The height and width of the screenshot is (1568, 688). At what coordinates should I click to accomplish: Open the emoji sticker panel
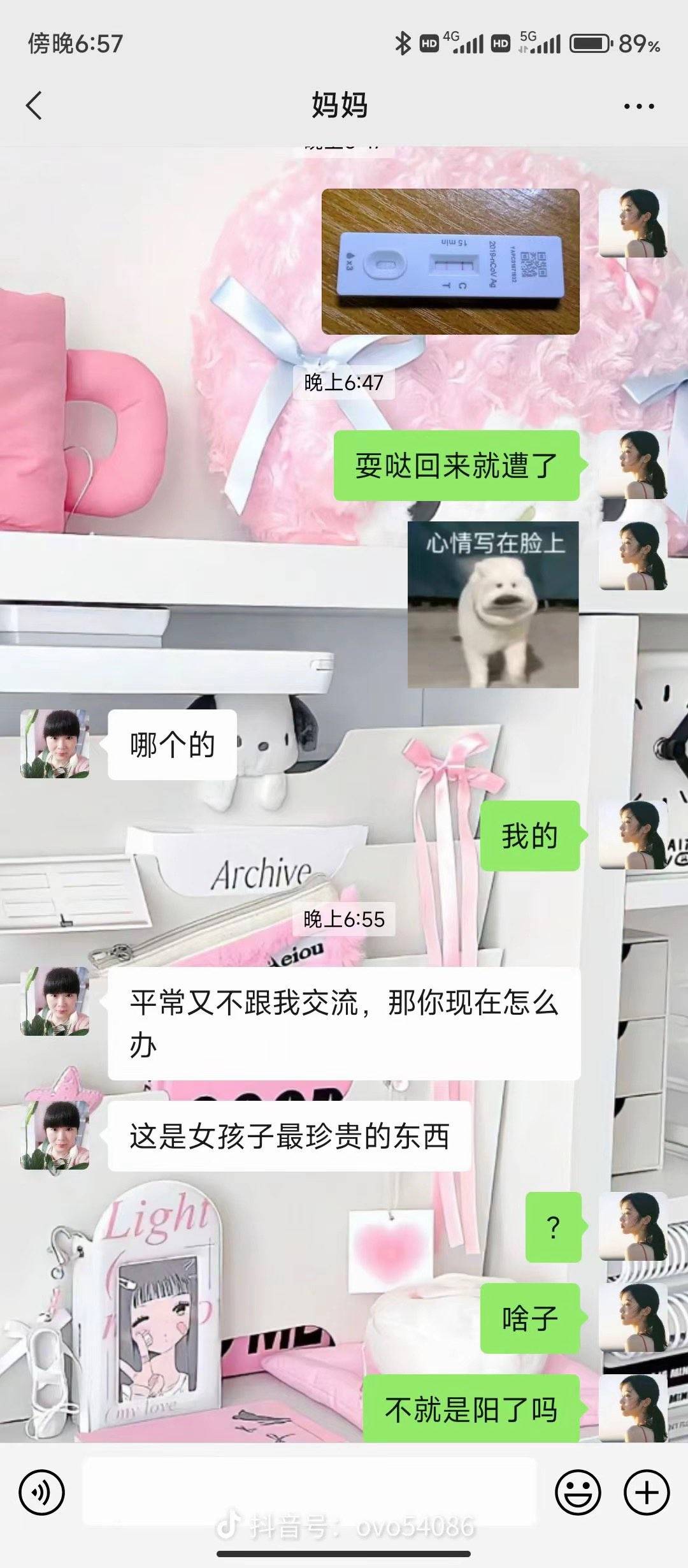pyautogui.click(x=578, y=1492)
